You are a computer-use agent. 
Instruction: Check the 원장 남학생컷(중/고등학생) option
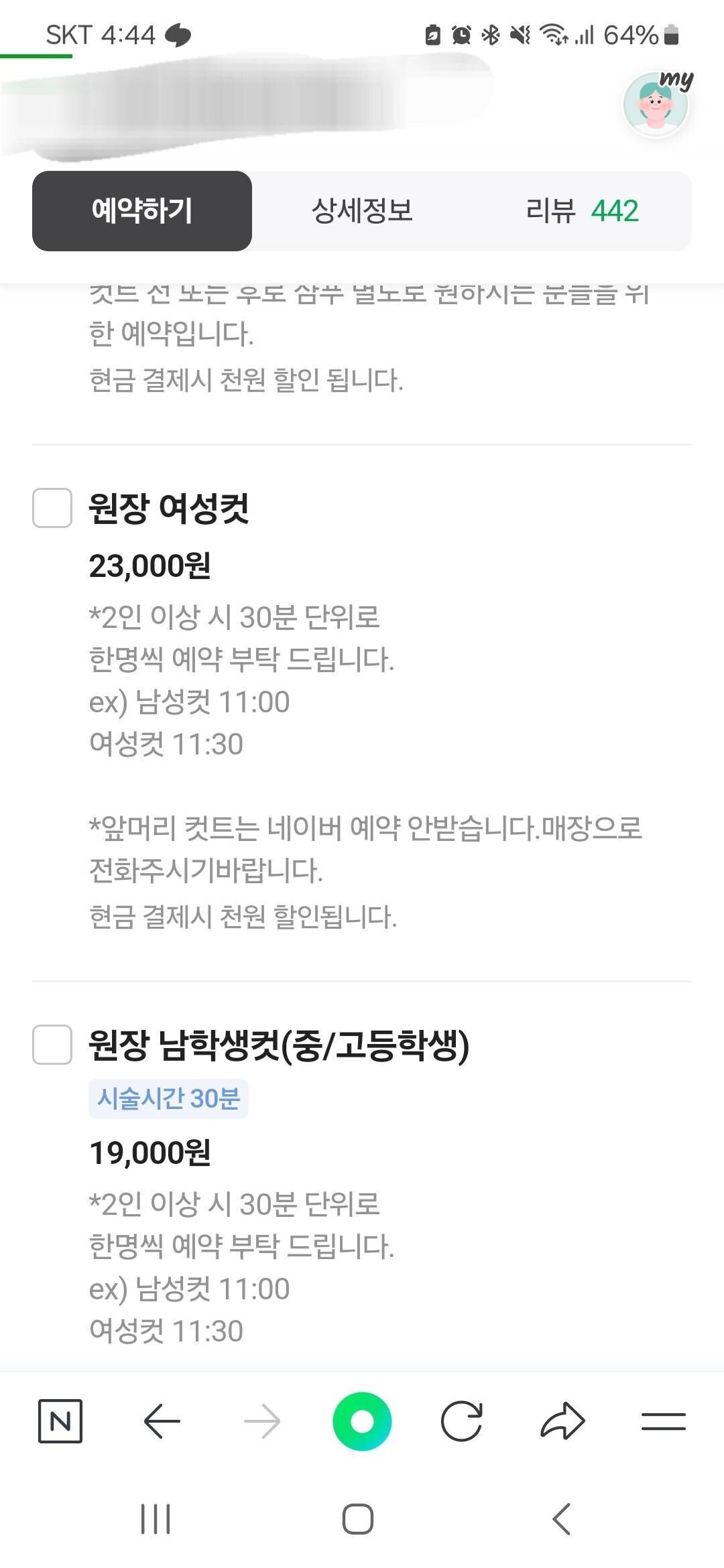[53, 1041]
